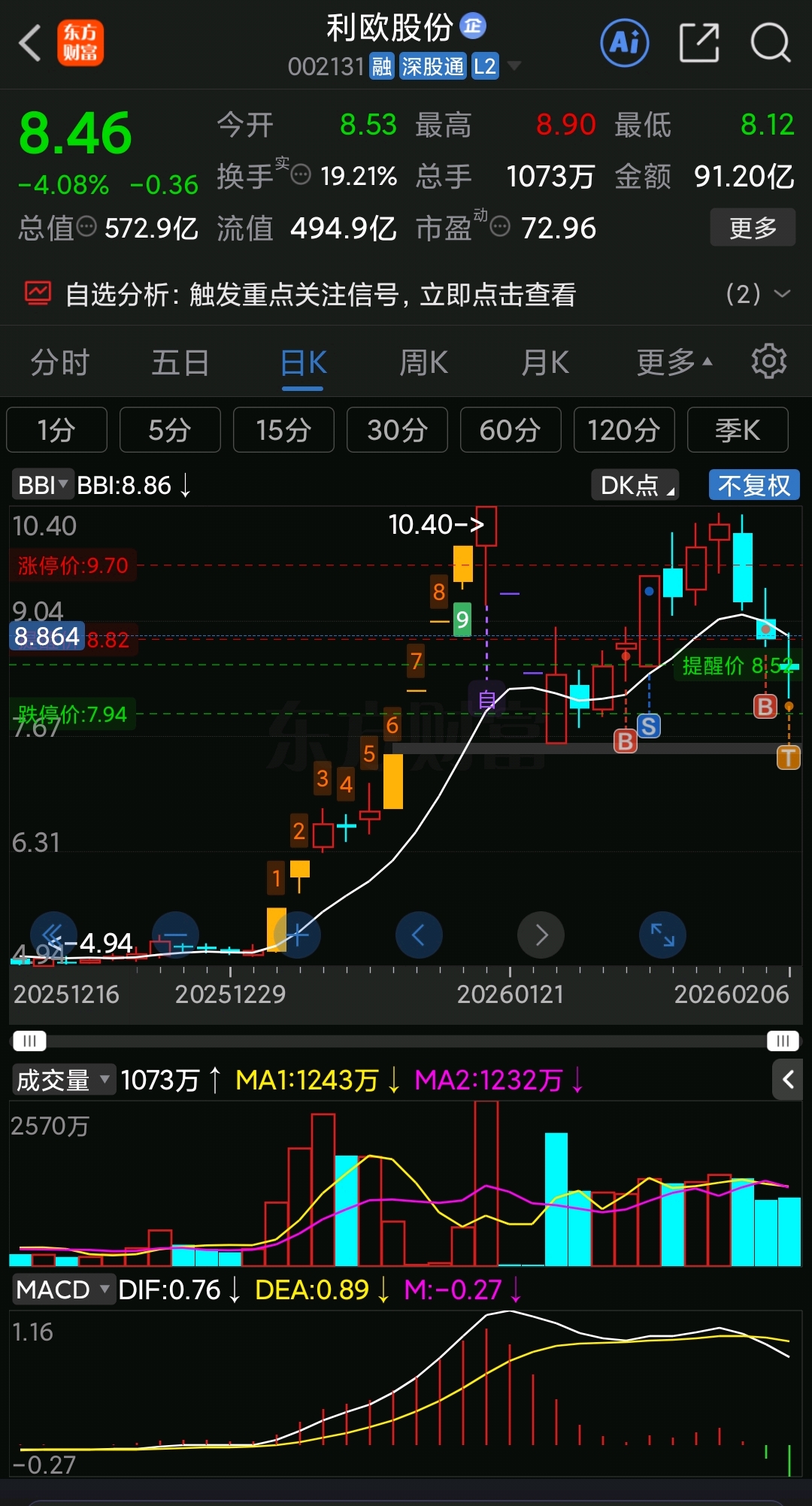Switch to the 五日 chart tab
The width and height of the screenshot is (812, 1506).
click(x=180, y=363)
